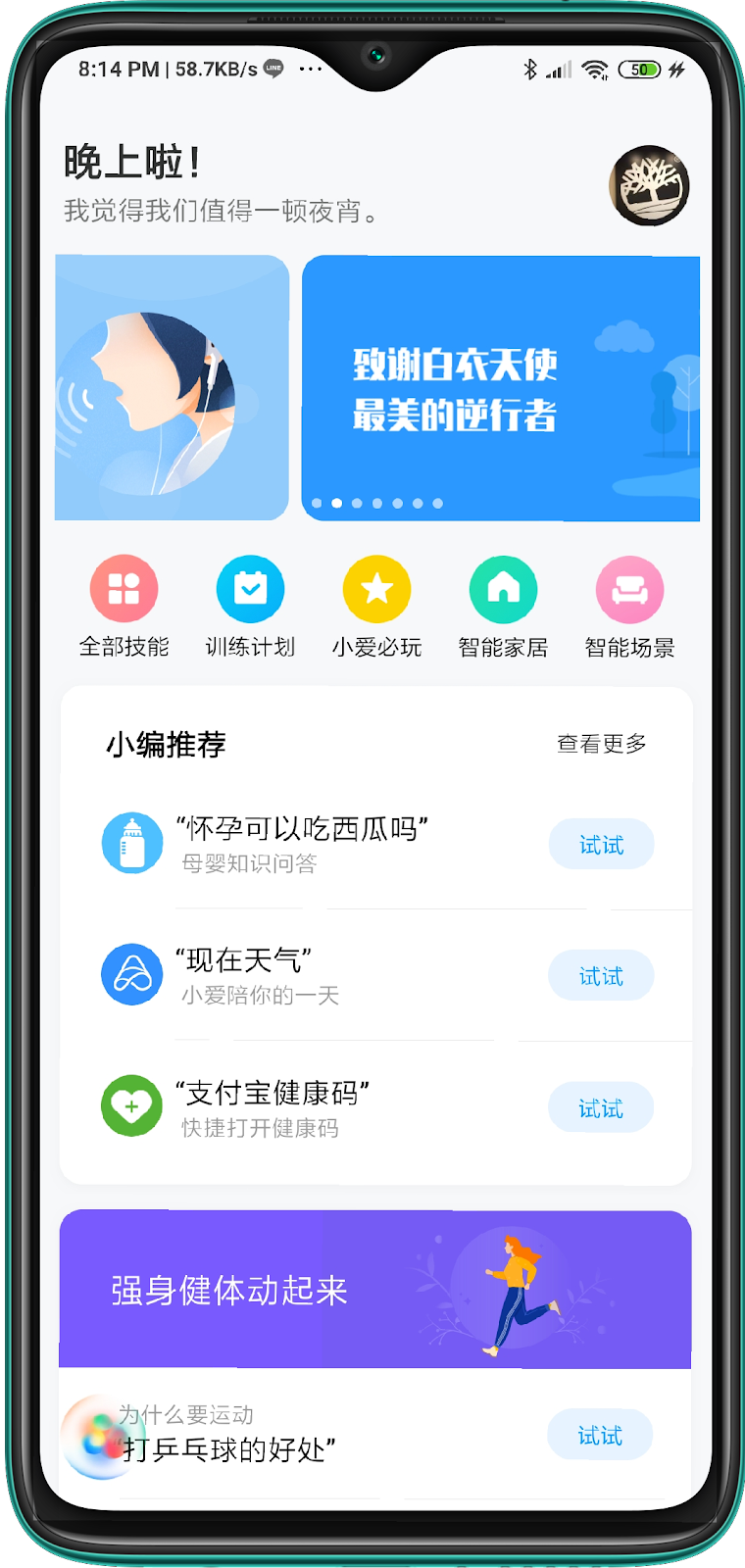Try "现在天气" with 试试

click(600, 976)
